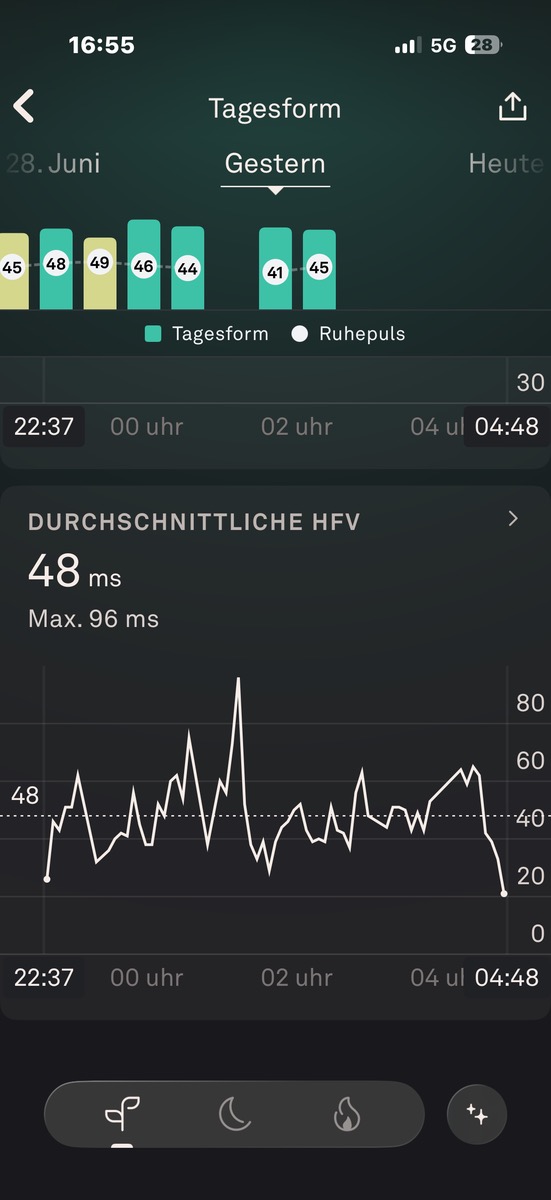Switch to the Heute day
551x1200 pixels.
coord(507,163)
